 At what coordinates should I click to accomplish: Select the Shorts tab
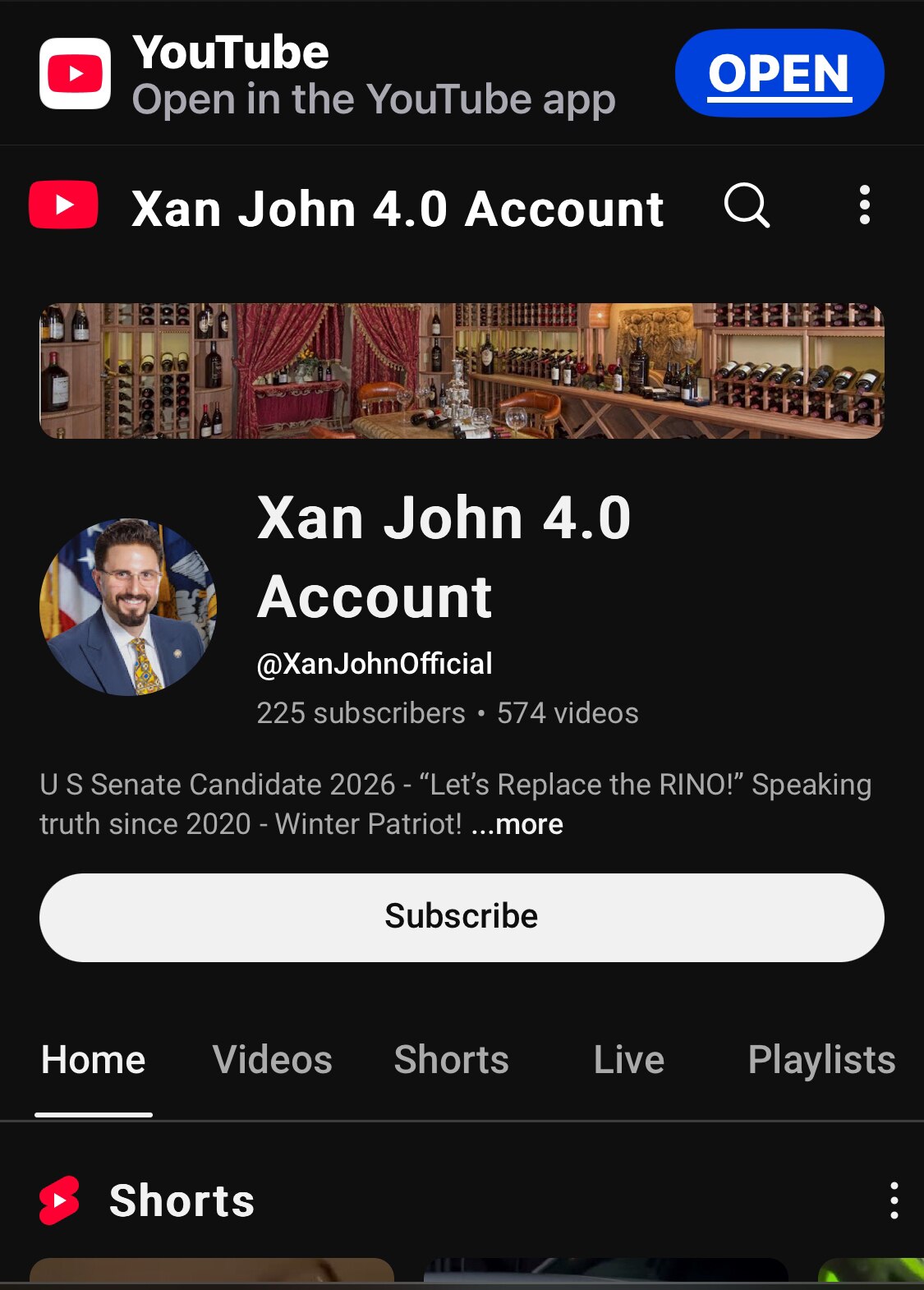pos(453,1060)
